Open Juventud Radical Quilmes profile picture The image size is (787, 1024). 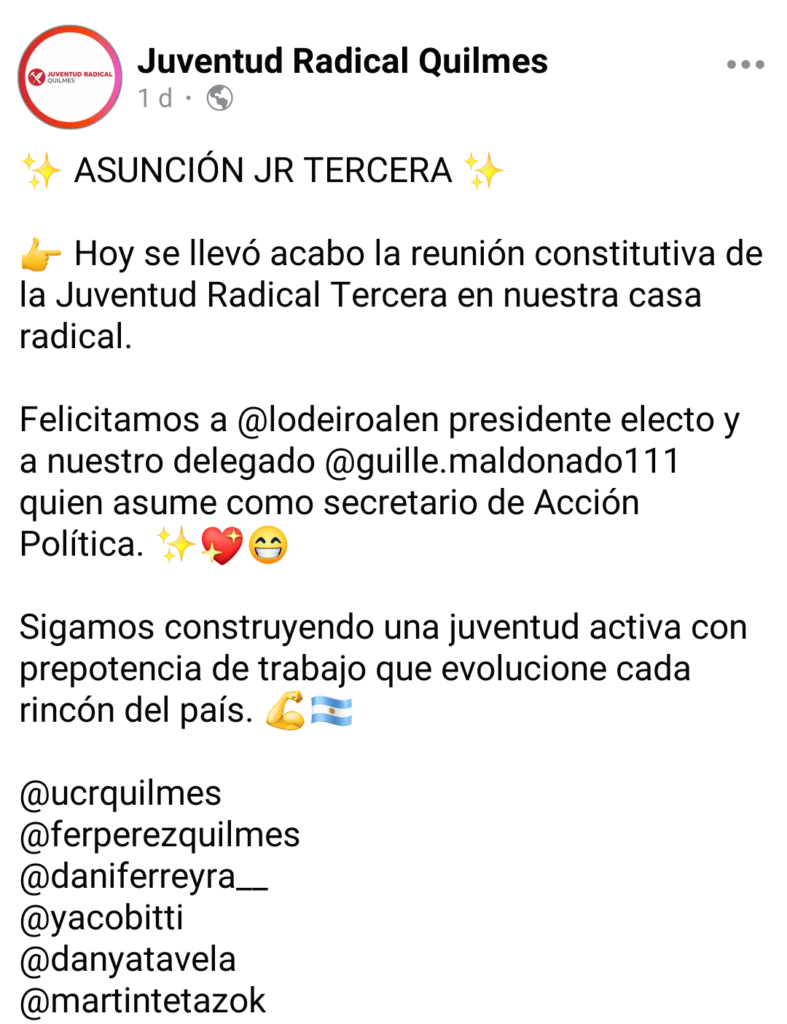(x=71, y=77)
